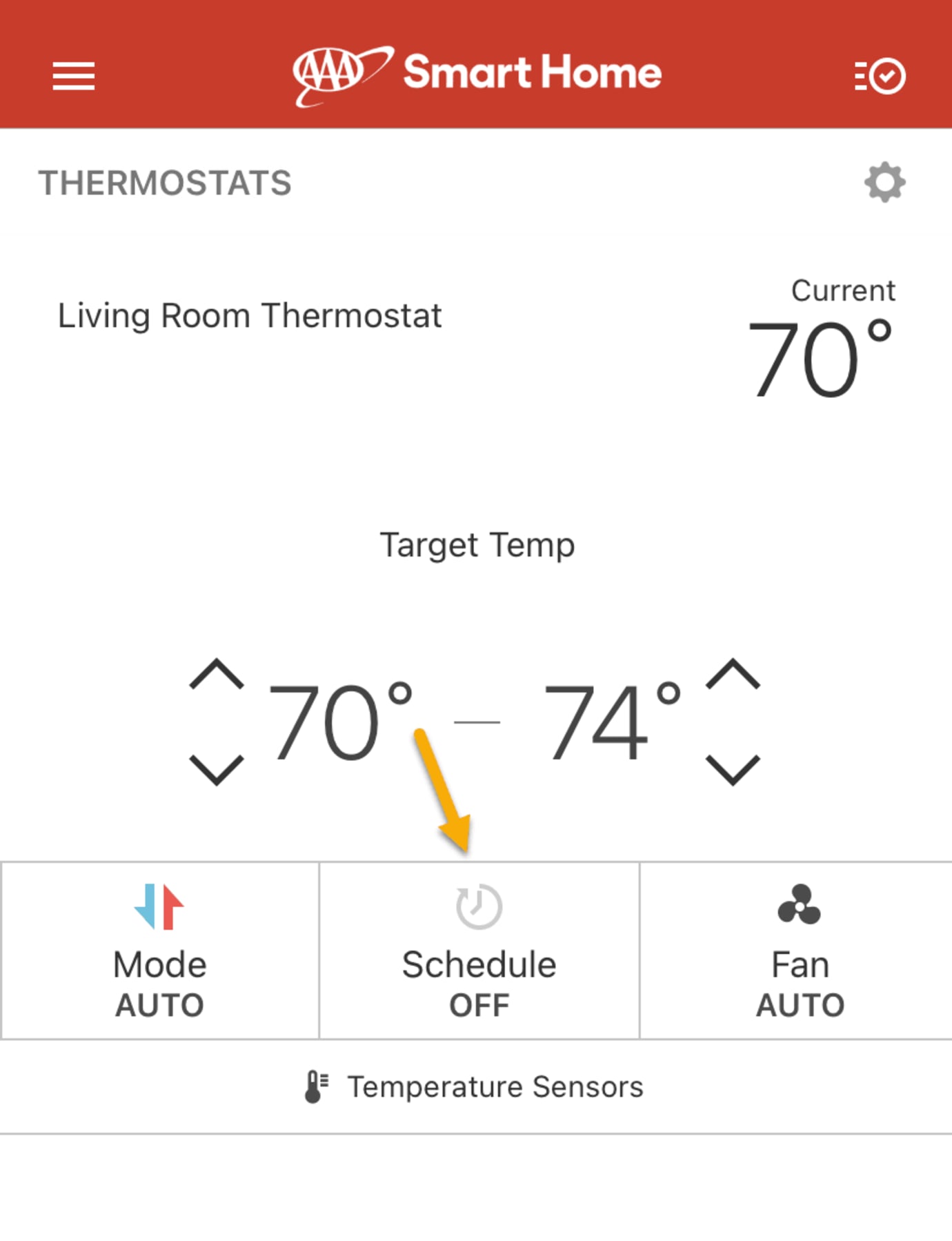Image resolution: width=952 pixels, height=1241 pixels.
Task: Open Temperature Sensors
Action: [x=476, y=1087]
